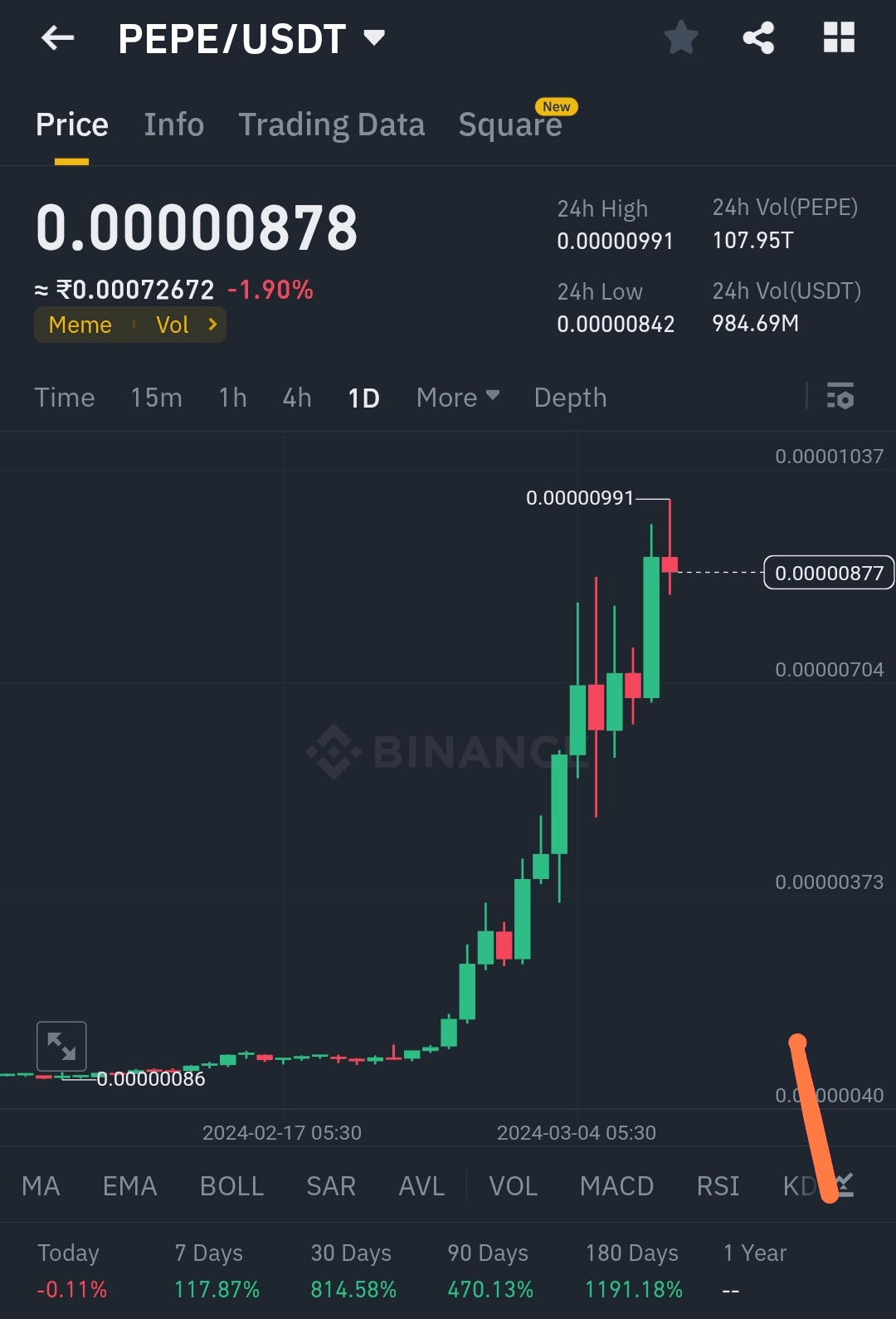Image resolution: width=896 pixels, height=1319 pixels.
Task: Open the grid menu icon
Action: [x=838, y=38]
